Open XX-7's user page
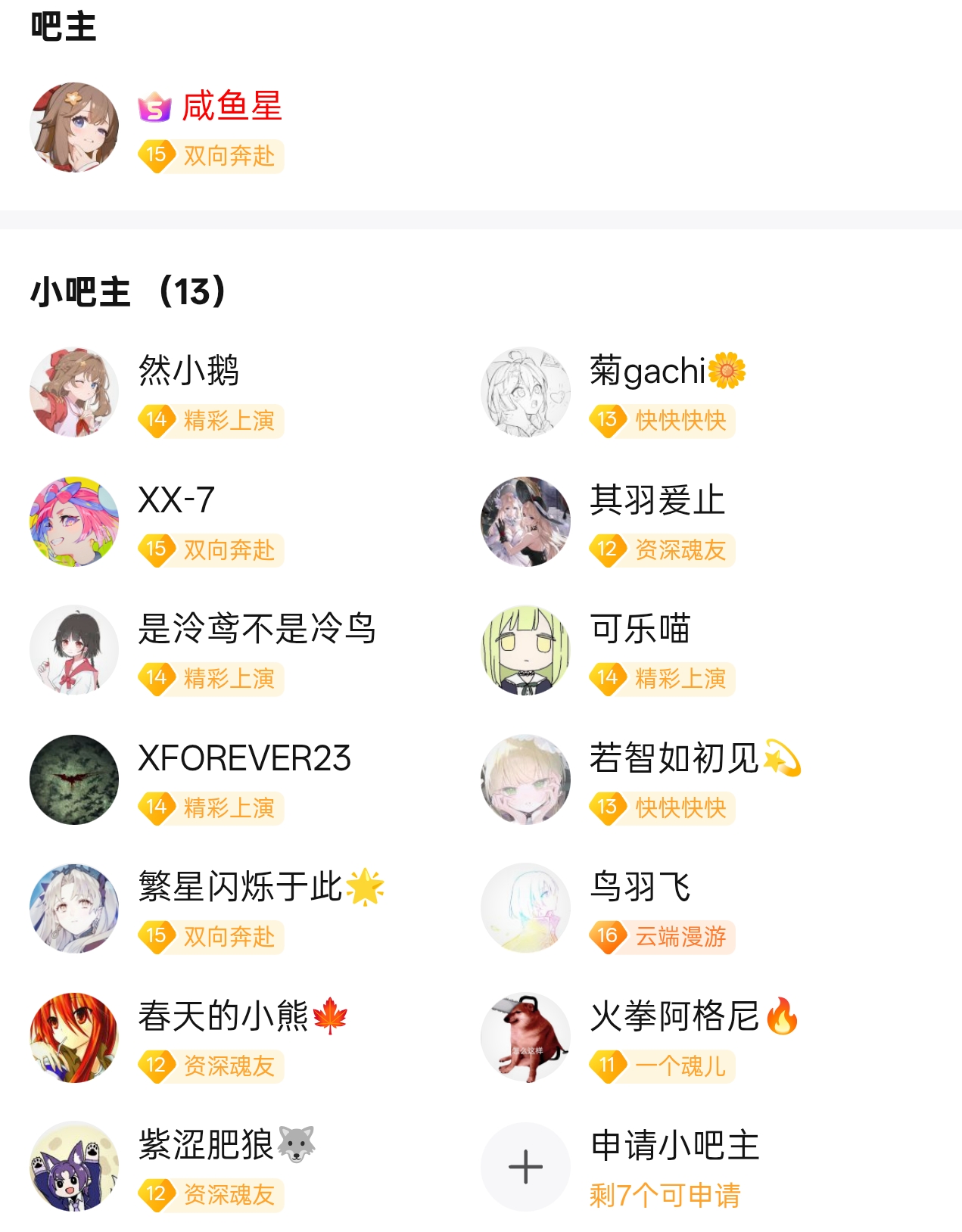Screen dimensions: 962x1232 176,500
